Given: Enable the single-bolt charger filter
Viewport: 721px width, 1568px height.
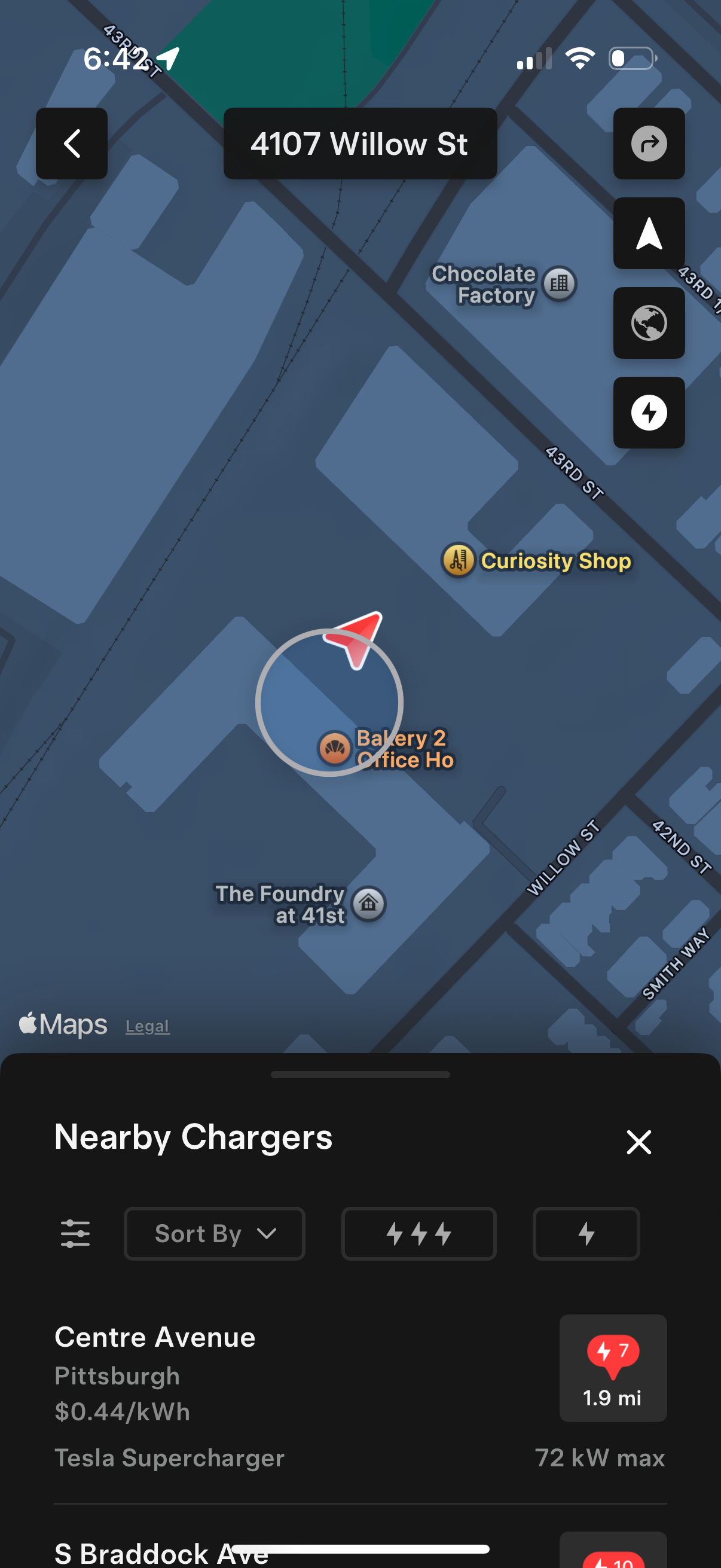Looking at the screenshot, I should 585,1234.
